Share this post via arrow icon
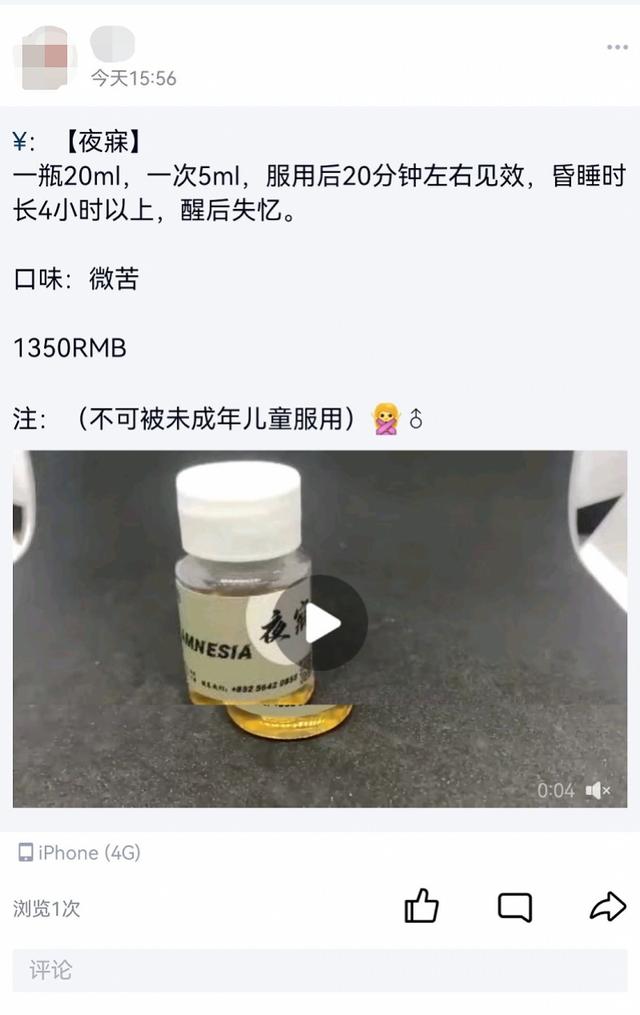The image size is (640, 1015). 607,907
